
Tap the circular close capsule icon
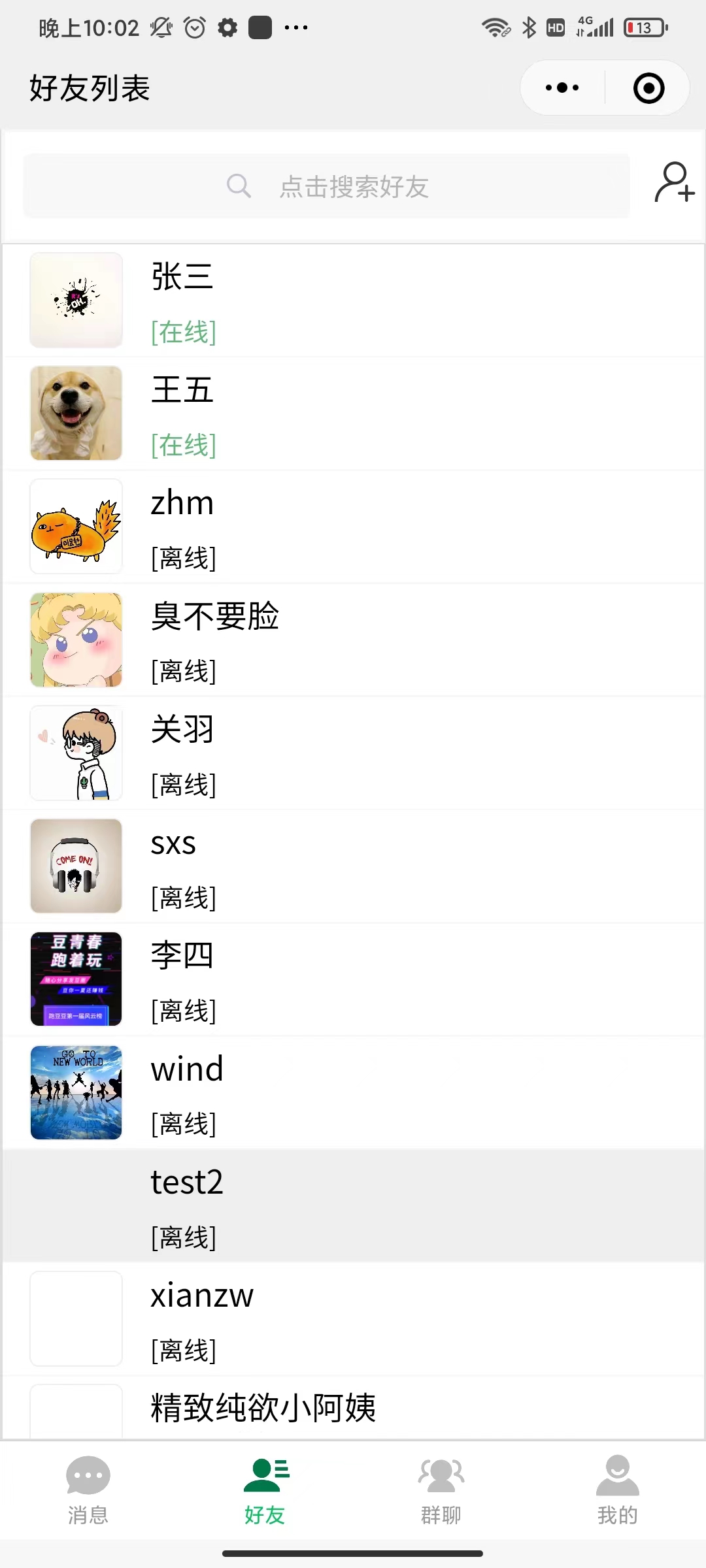tap(648, 87)
